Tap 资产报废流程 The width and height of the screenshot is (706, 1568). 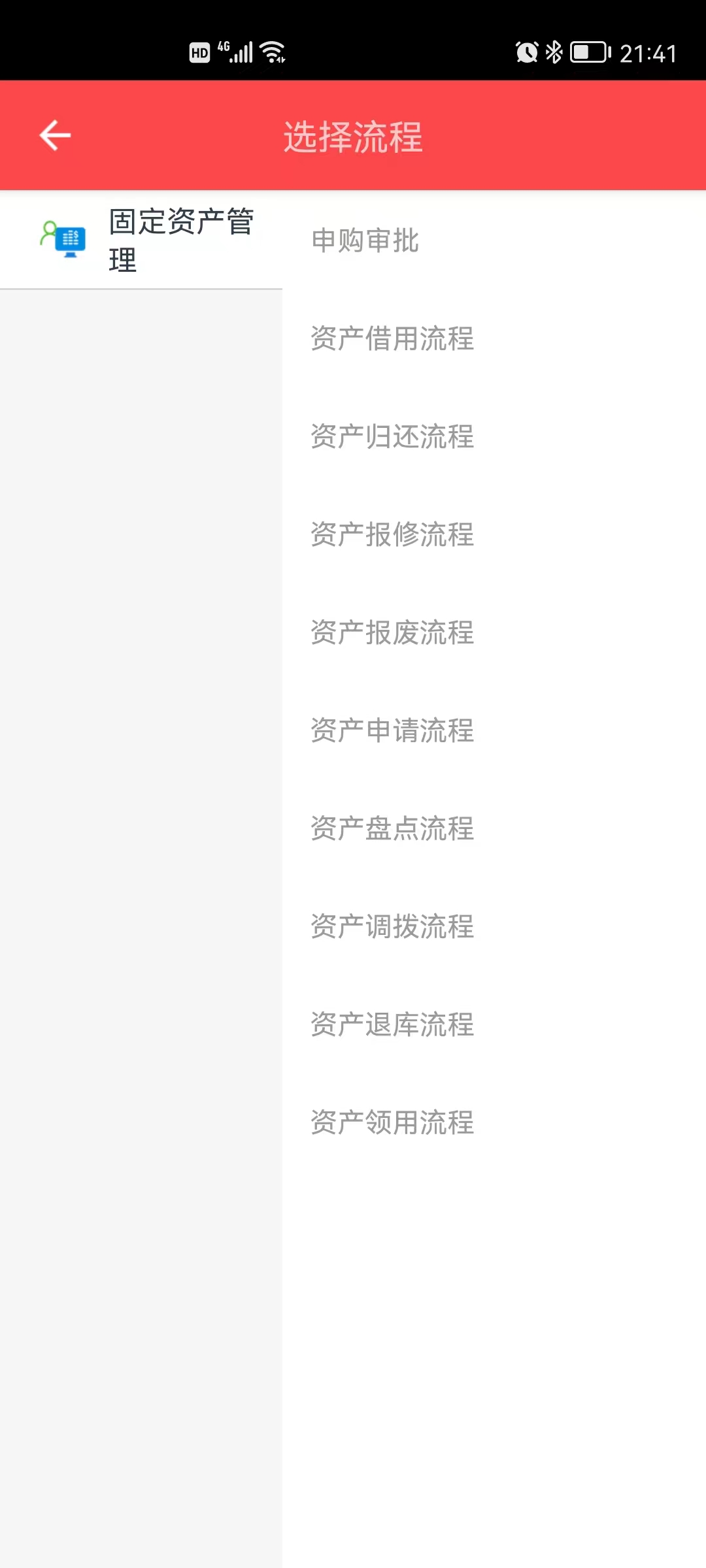pyautogui.click(x=392, y=632)
